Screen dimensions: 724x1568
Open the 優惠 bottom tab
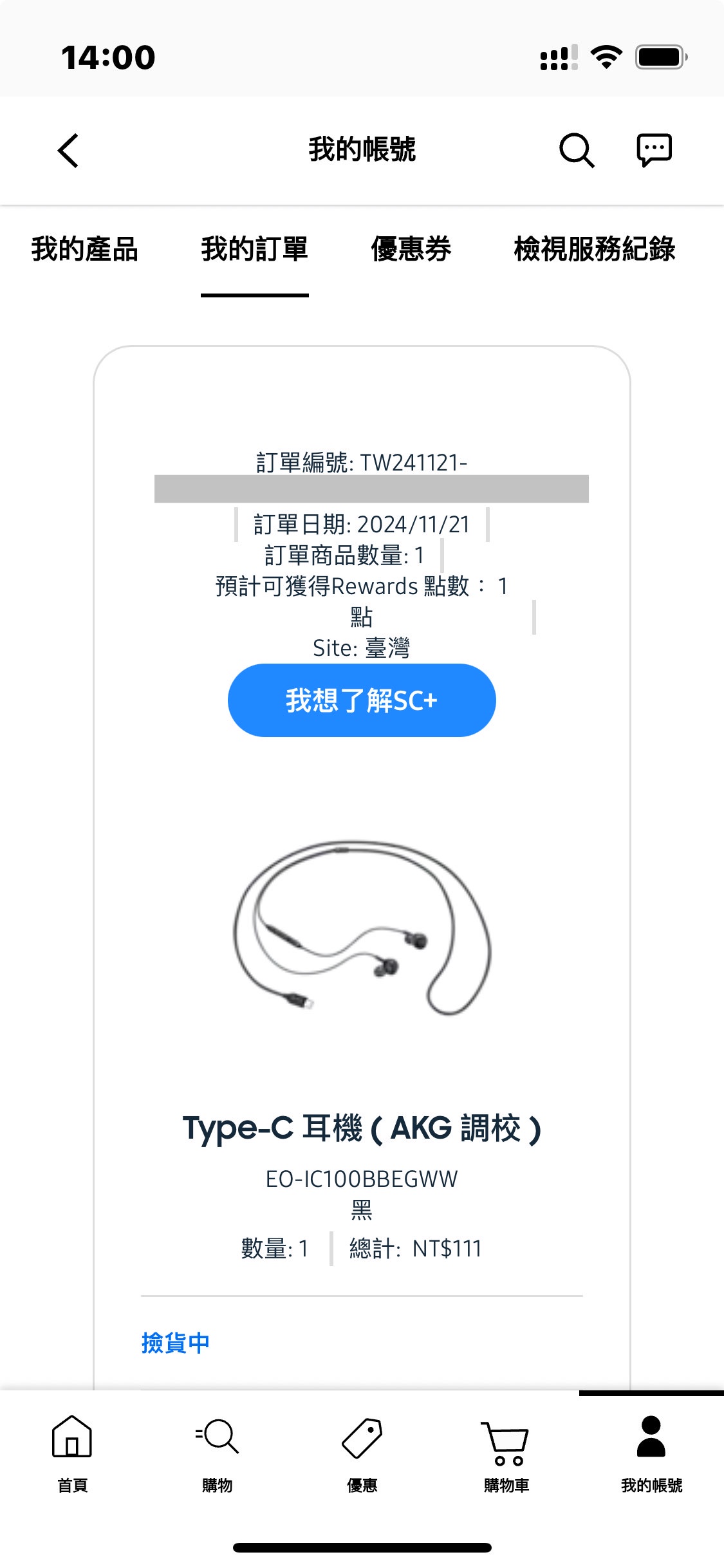362,1452
